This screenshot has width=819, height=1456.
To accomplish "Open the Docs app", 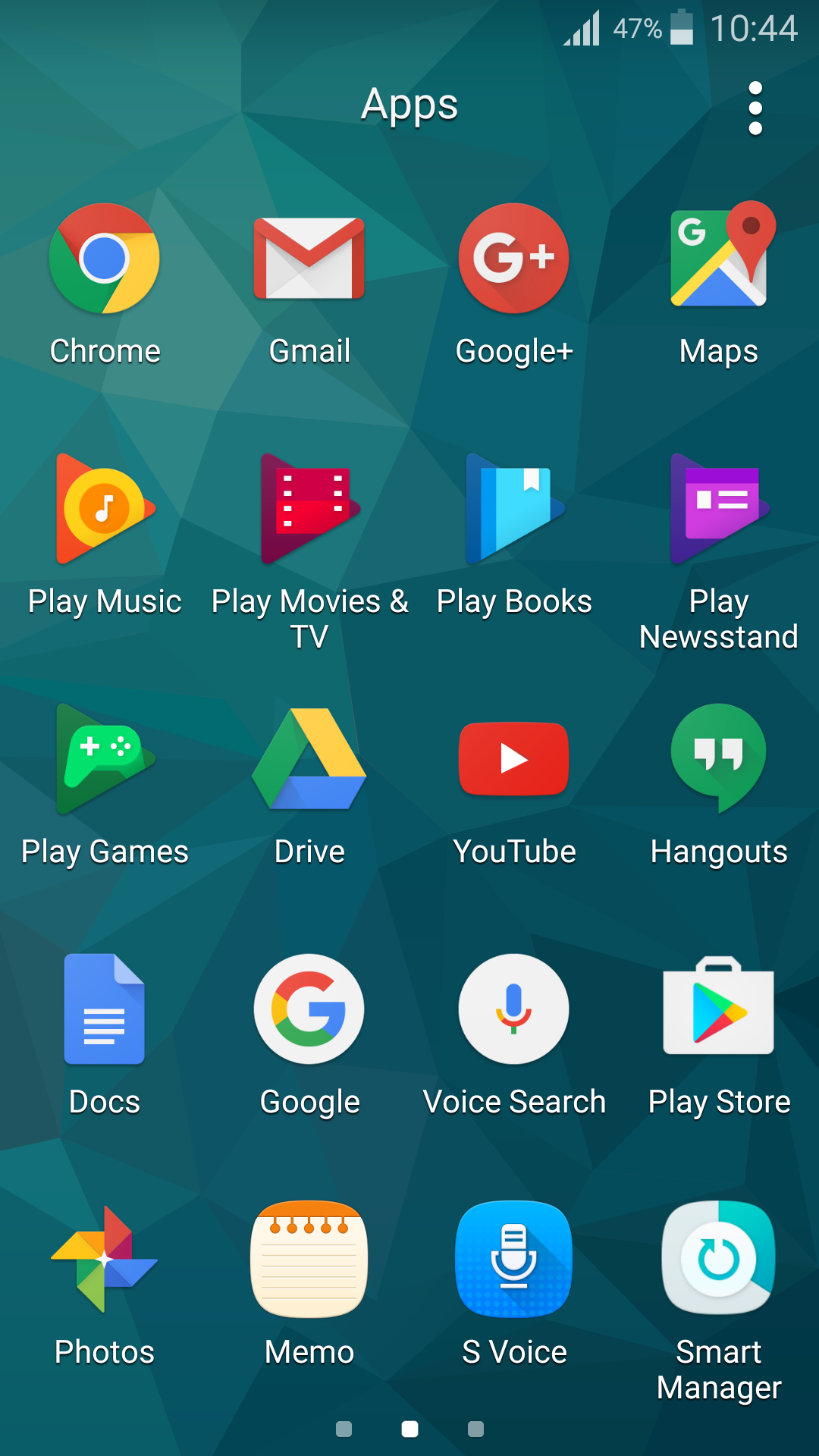I will (x=105, y=1010).
